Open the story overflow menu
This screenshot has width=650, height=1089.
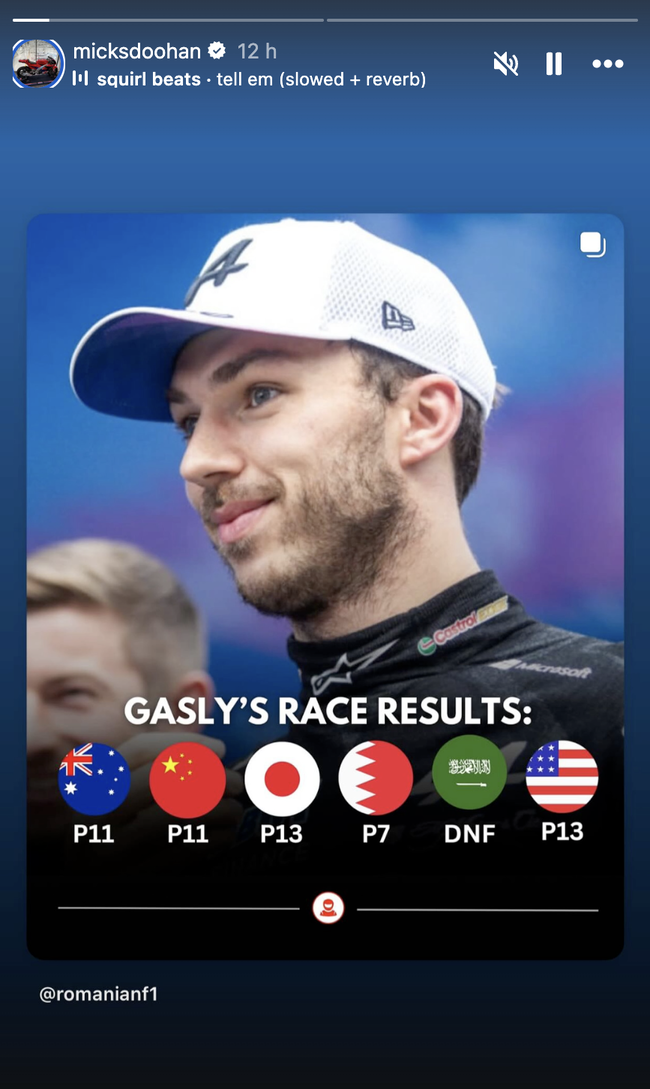[608, 64]
